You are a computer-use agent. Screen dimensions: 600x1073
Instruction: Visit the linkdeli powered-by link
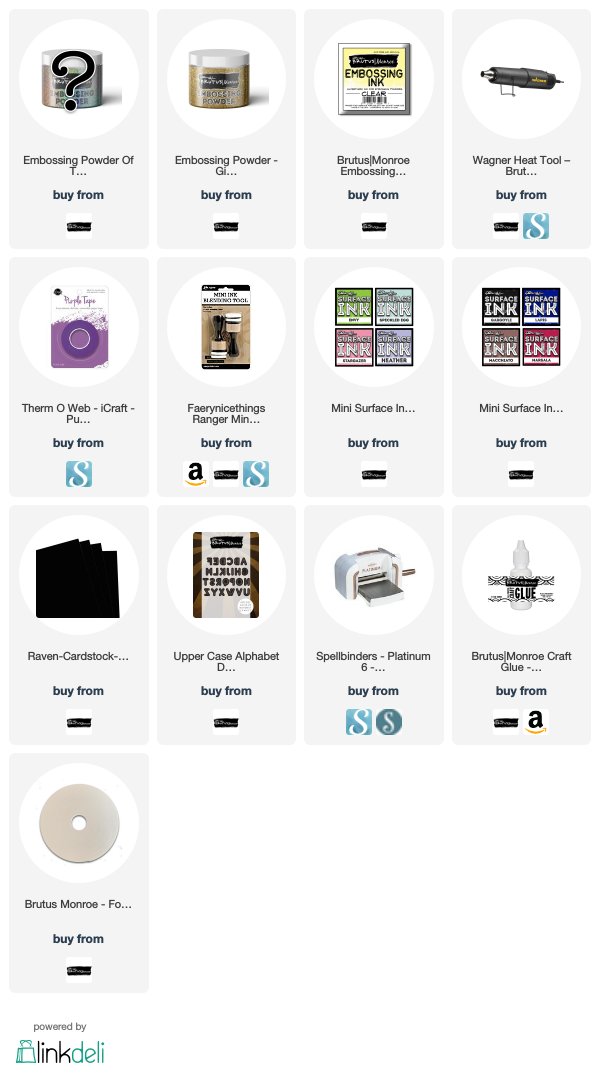60,1044
